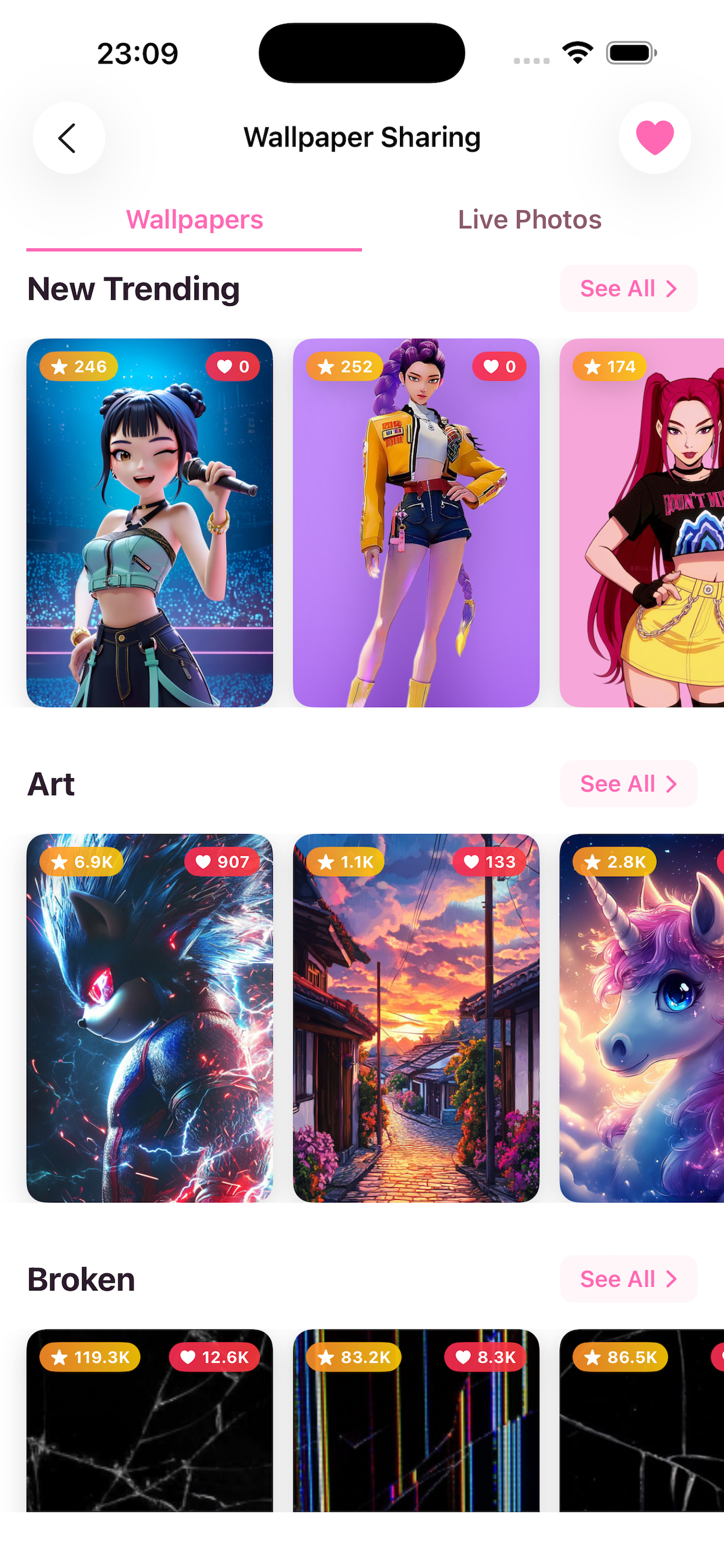Viewport: 724px width, 1568px height.
Task: Open See All for New Trending
Action: pos(617,289)
